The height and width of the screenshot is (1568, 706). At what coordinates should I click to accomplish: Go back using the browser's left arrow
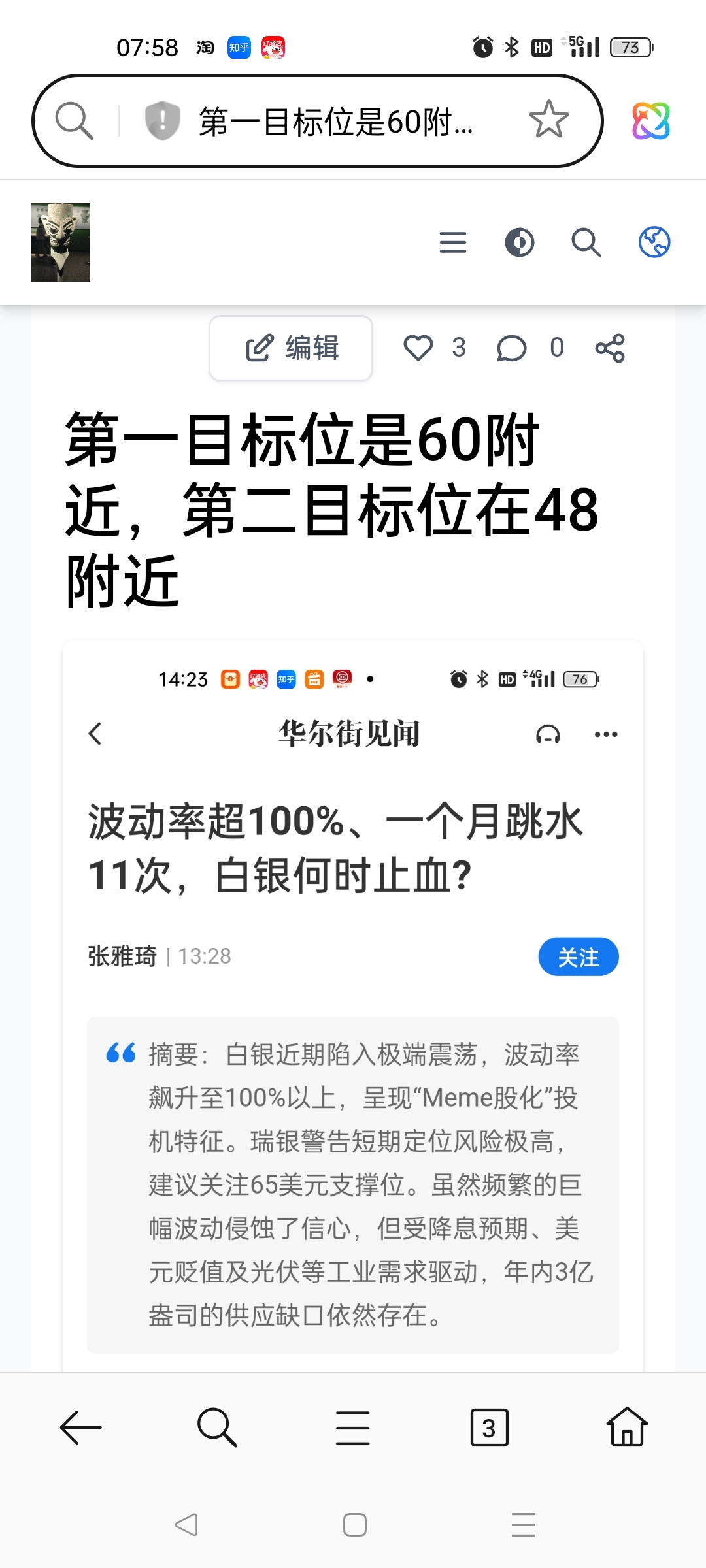[x=81, y=1428]
